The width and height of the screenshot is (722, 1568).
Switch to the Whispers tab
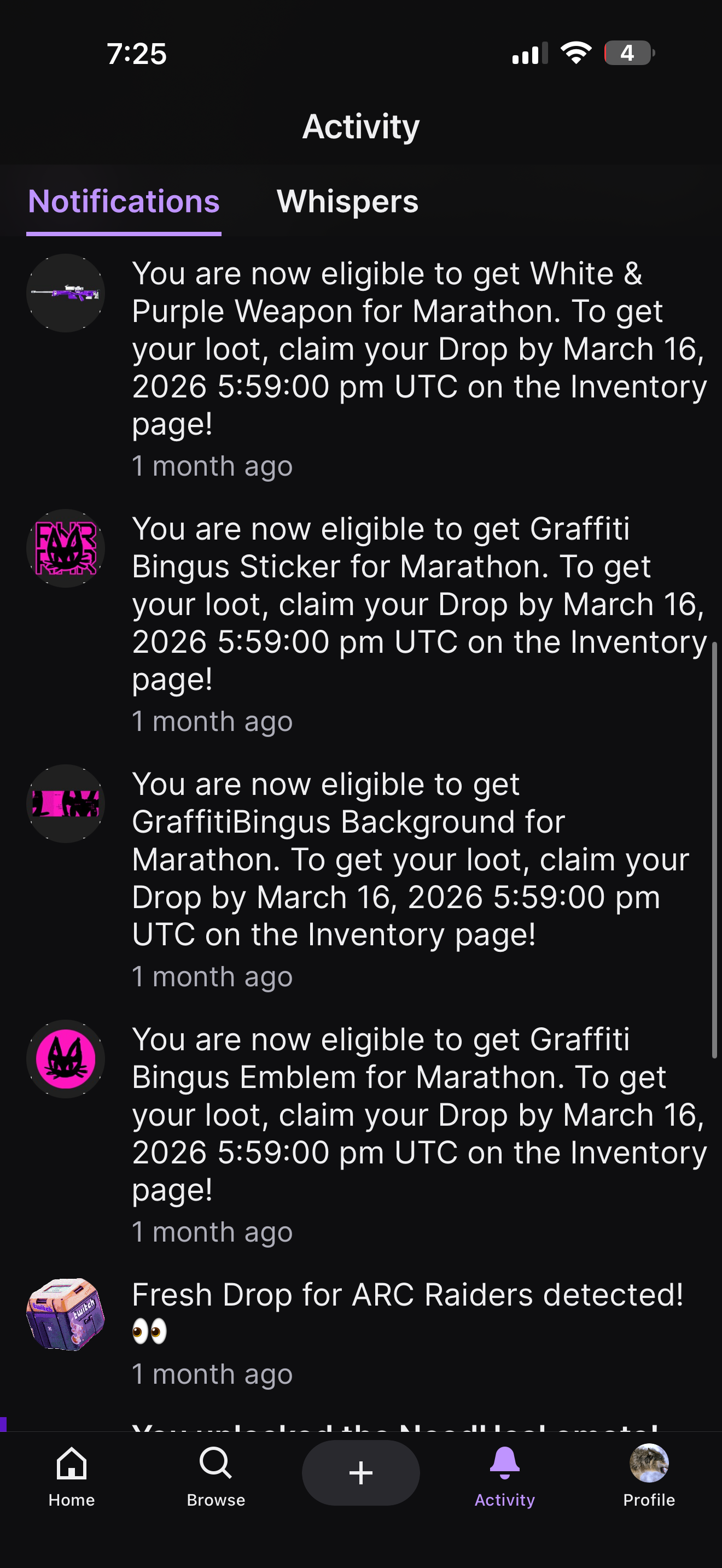pos(347,202)
